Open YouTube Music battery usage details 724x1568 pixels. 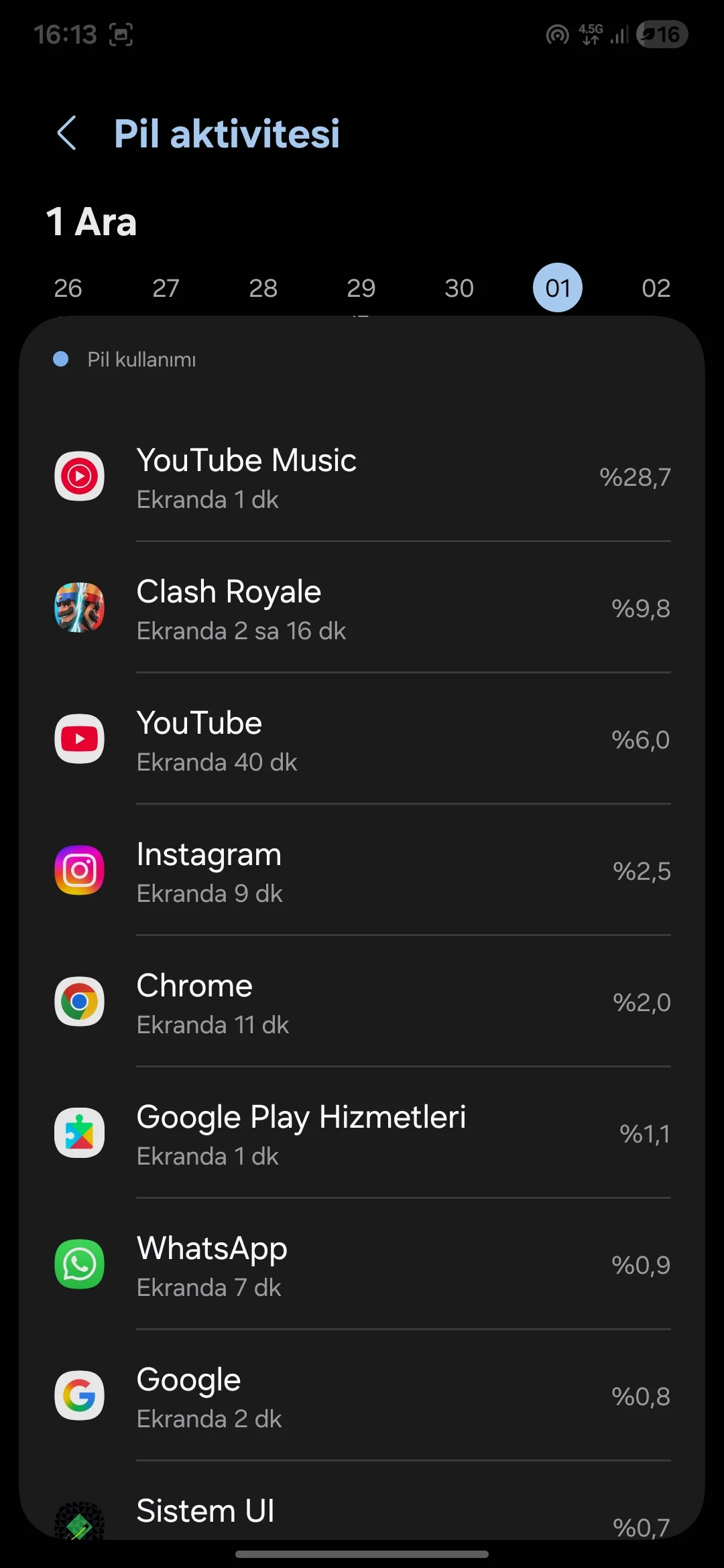tap(362, 477)
